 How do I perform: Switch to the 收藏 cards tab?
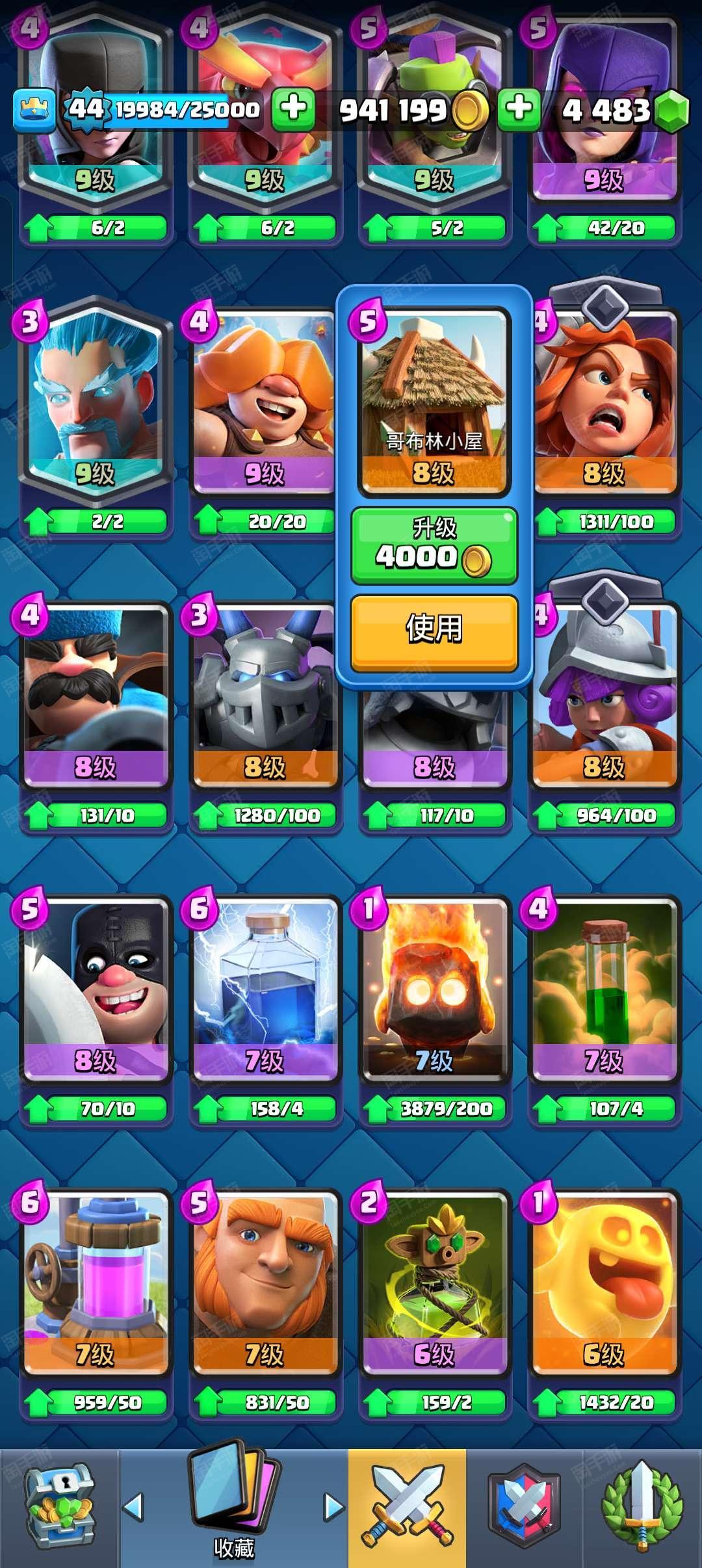coord(234,1507)
